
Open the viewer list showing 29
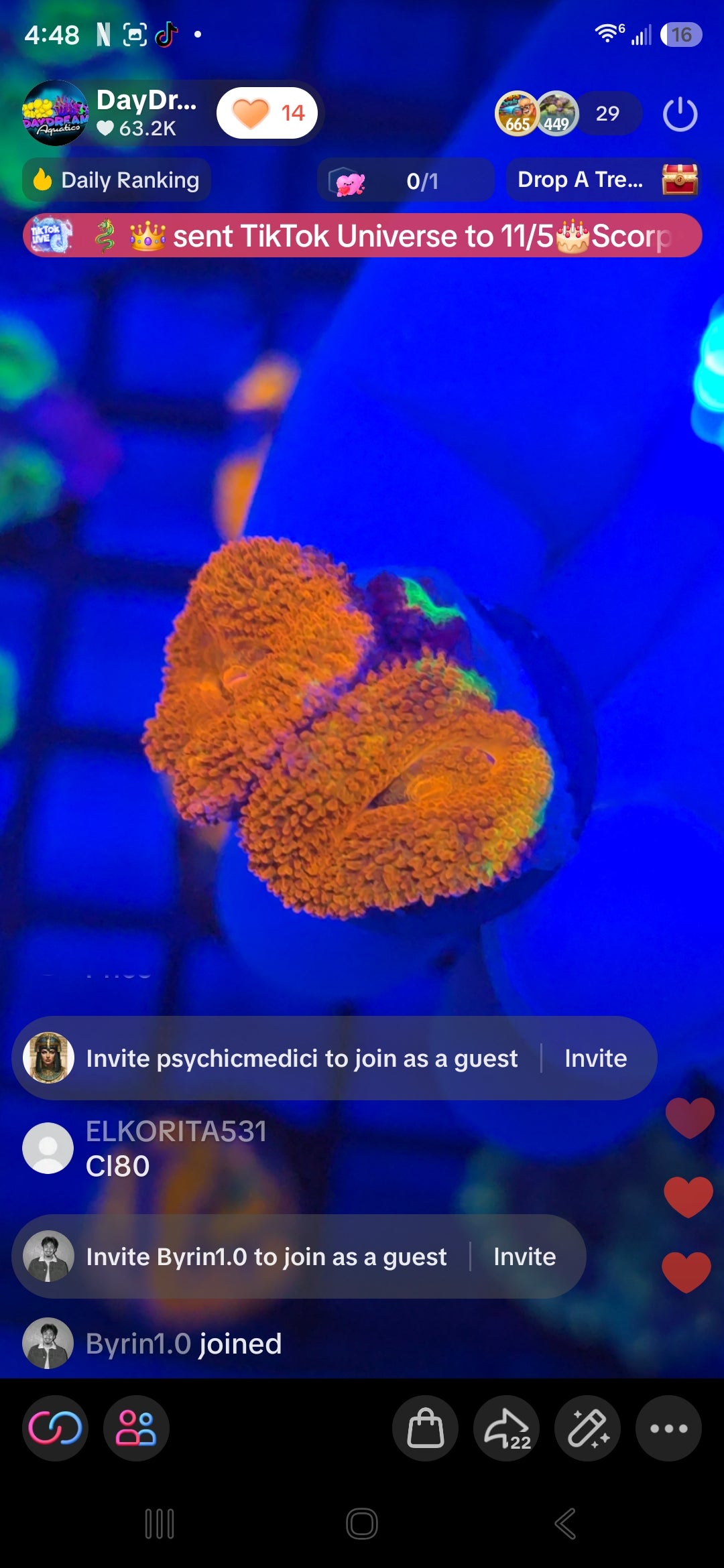click(x=607, y=113)
